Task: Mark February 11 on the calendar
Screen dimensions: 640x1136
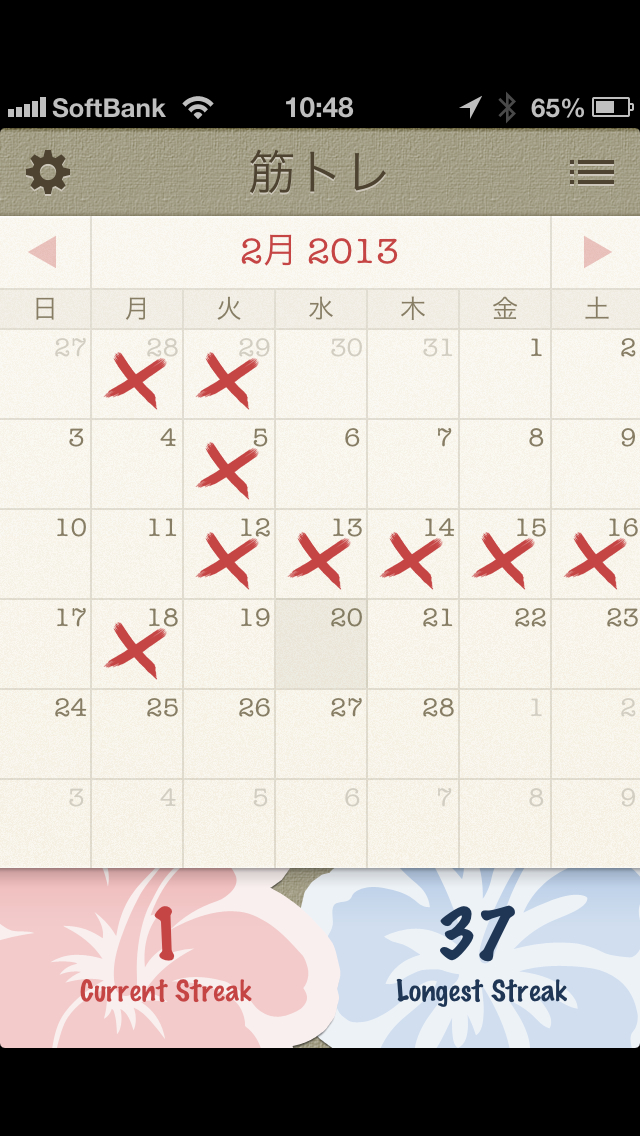Action: [x=137, y=554]
